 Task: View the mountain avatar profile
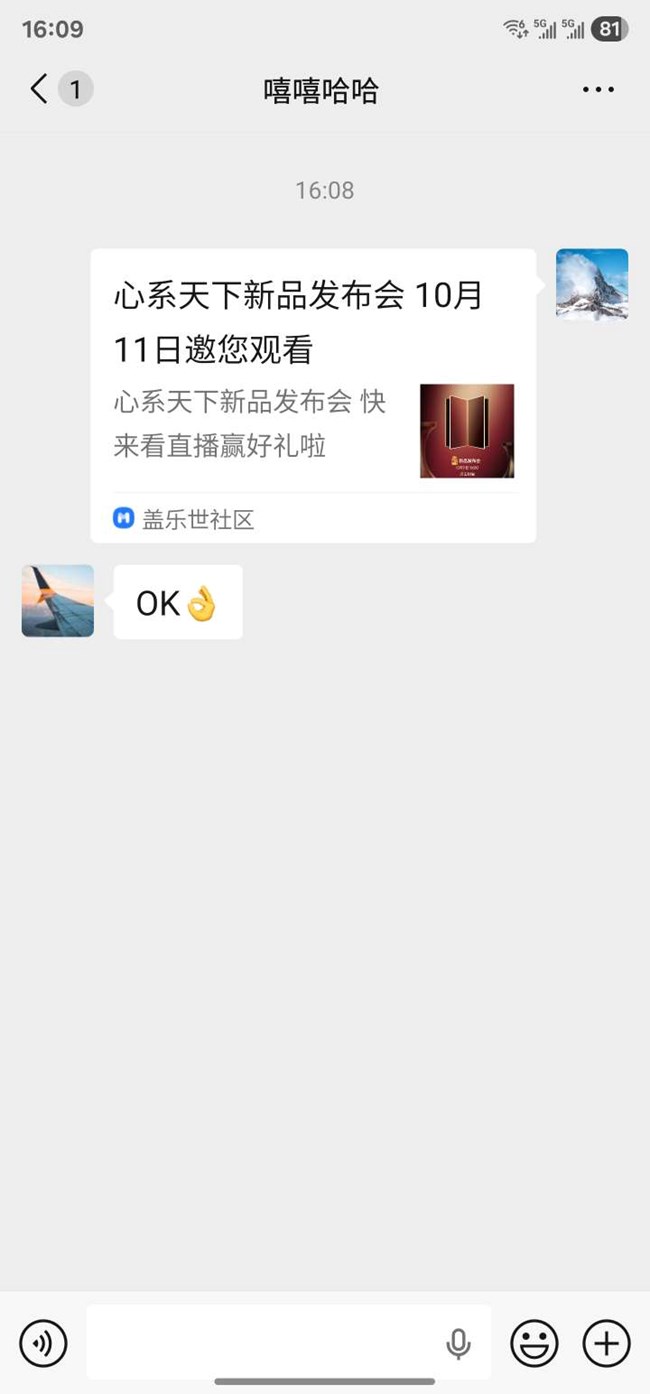(x=592, y=285)
